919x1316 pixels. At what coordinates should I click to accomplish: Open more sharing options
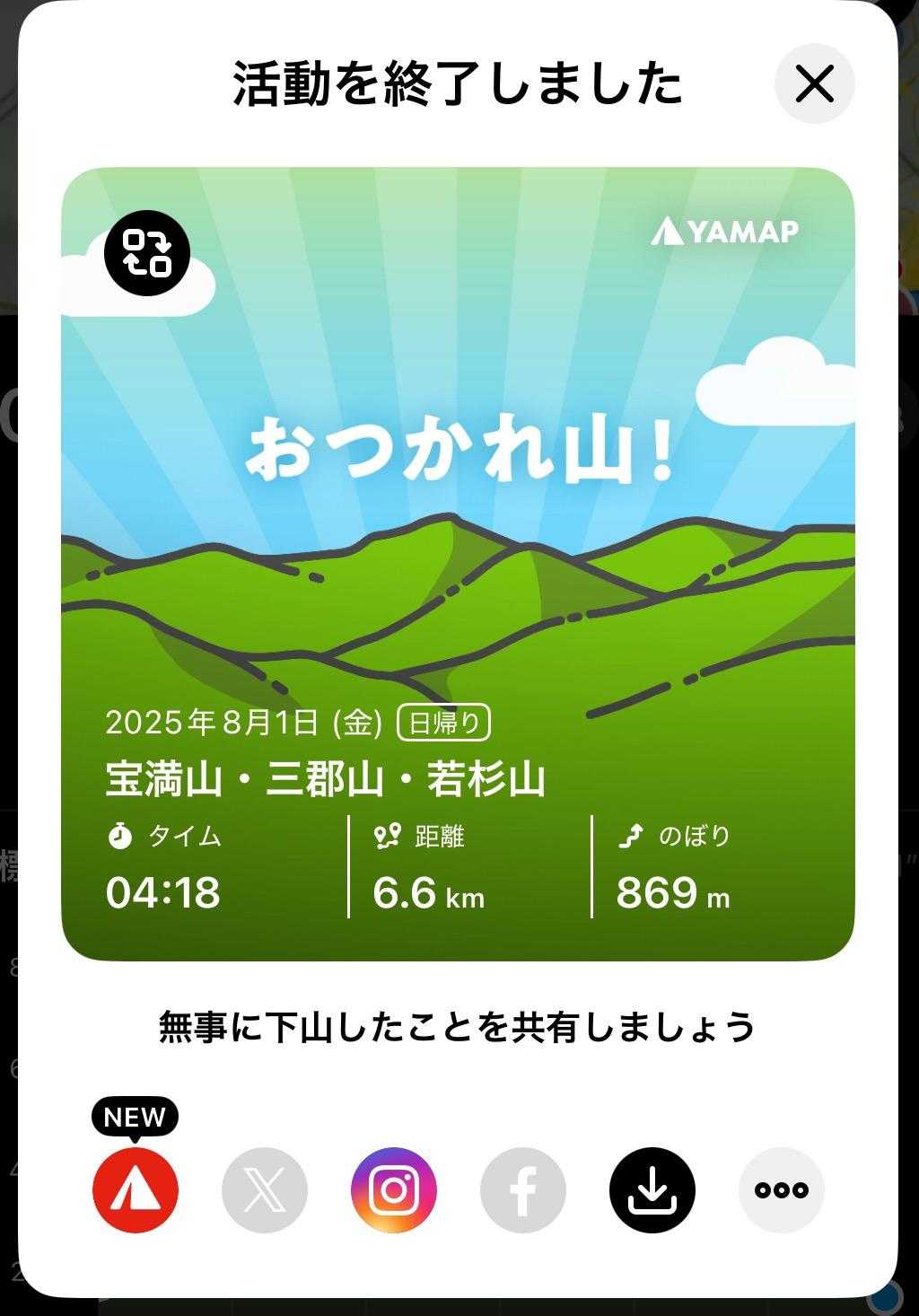tap(782, 1189)
